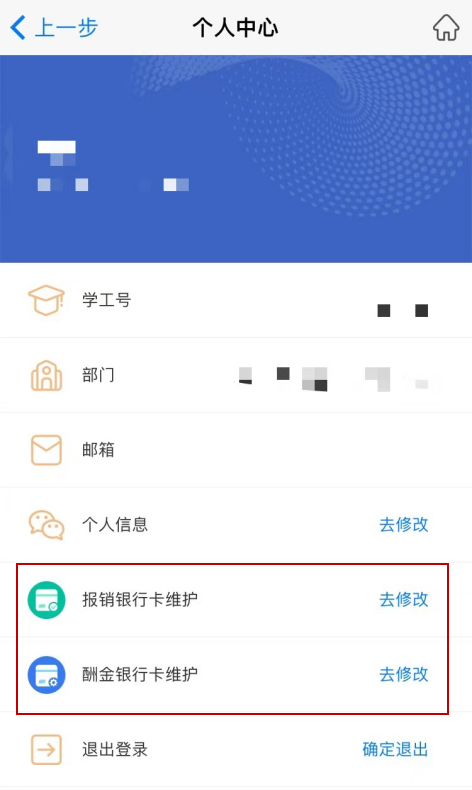Open the home icon

[x=446, y=27]
